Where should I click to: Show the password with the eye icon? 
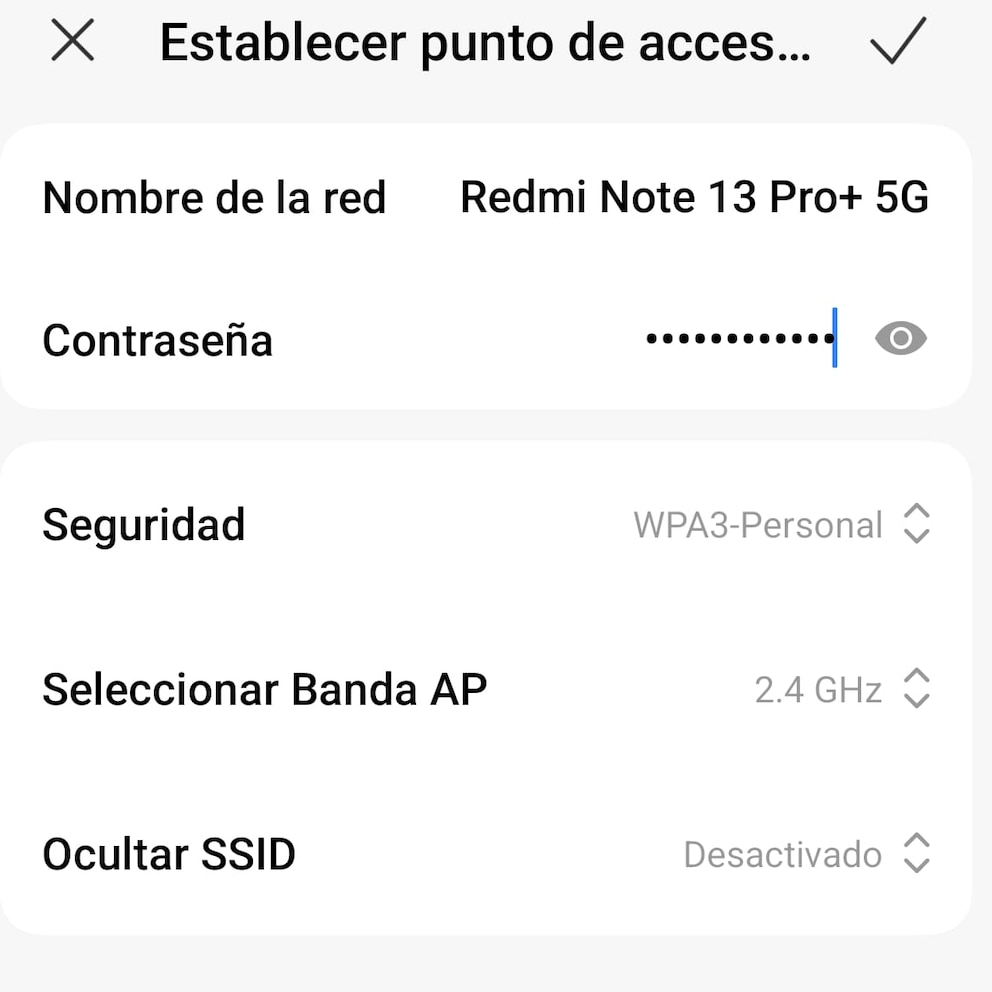pyautogui.click(x=900, y=340)
